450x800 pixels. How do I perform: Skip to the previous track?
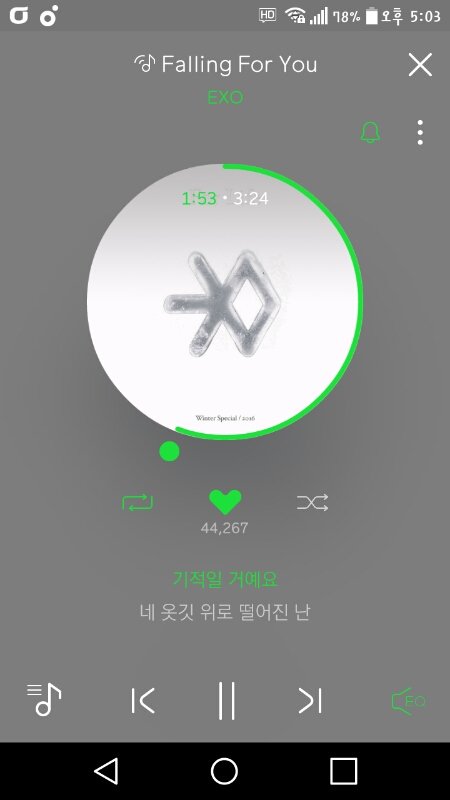[x=142, y=700]
